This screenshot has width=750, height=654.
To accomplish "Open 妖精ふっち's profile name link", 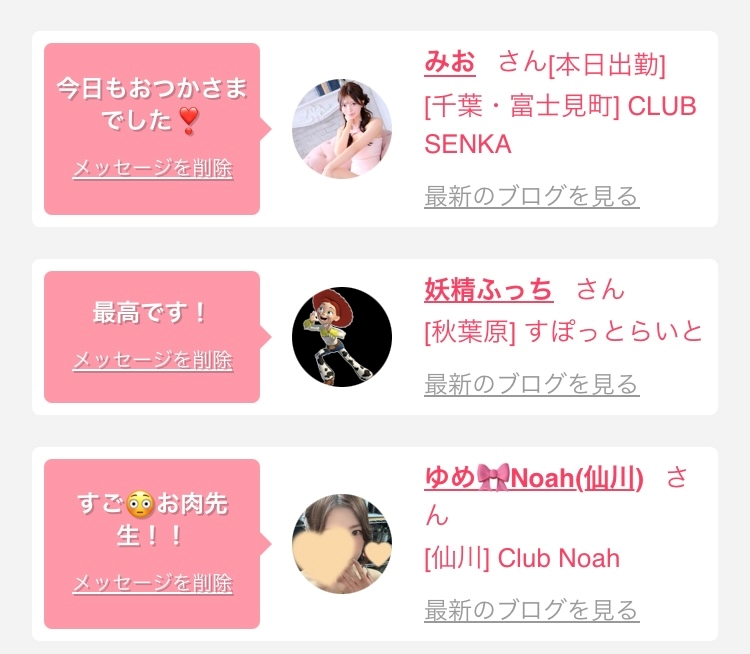I will point(489,289).
